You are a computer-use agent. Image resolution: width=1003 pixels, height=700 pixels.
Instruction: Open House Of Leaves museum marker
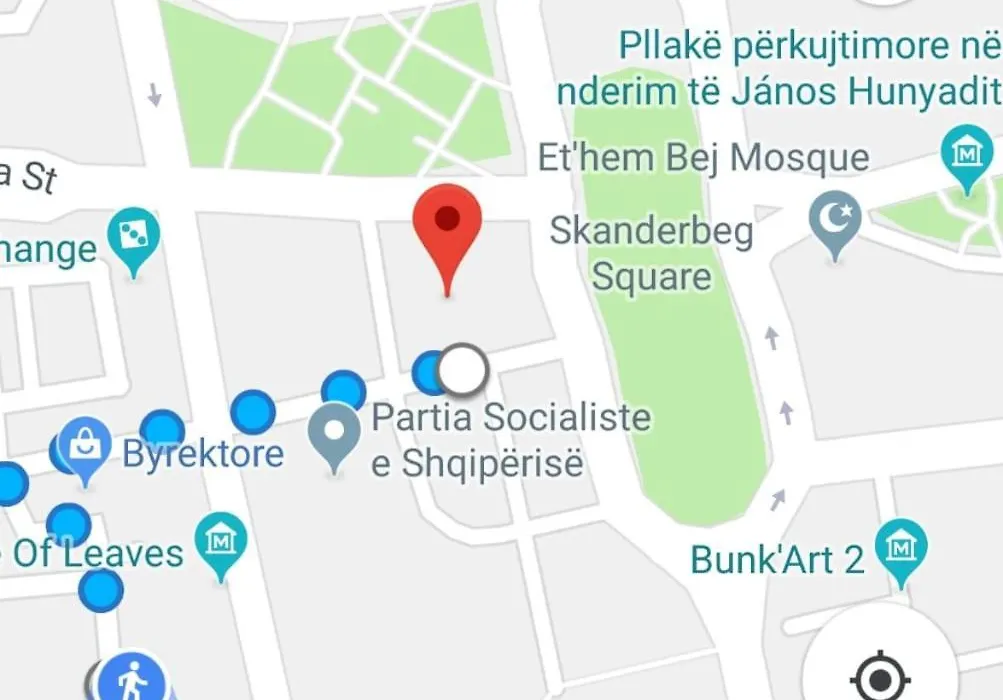[219, 541]
